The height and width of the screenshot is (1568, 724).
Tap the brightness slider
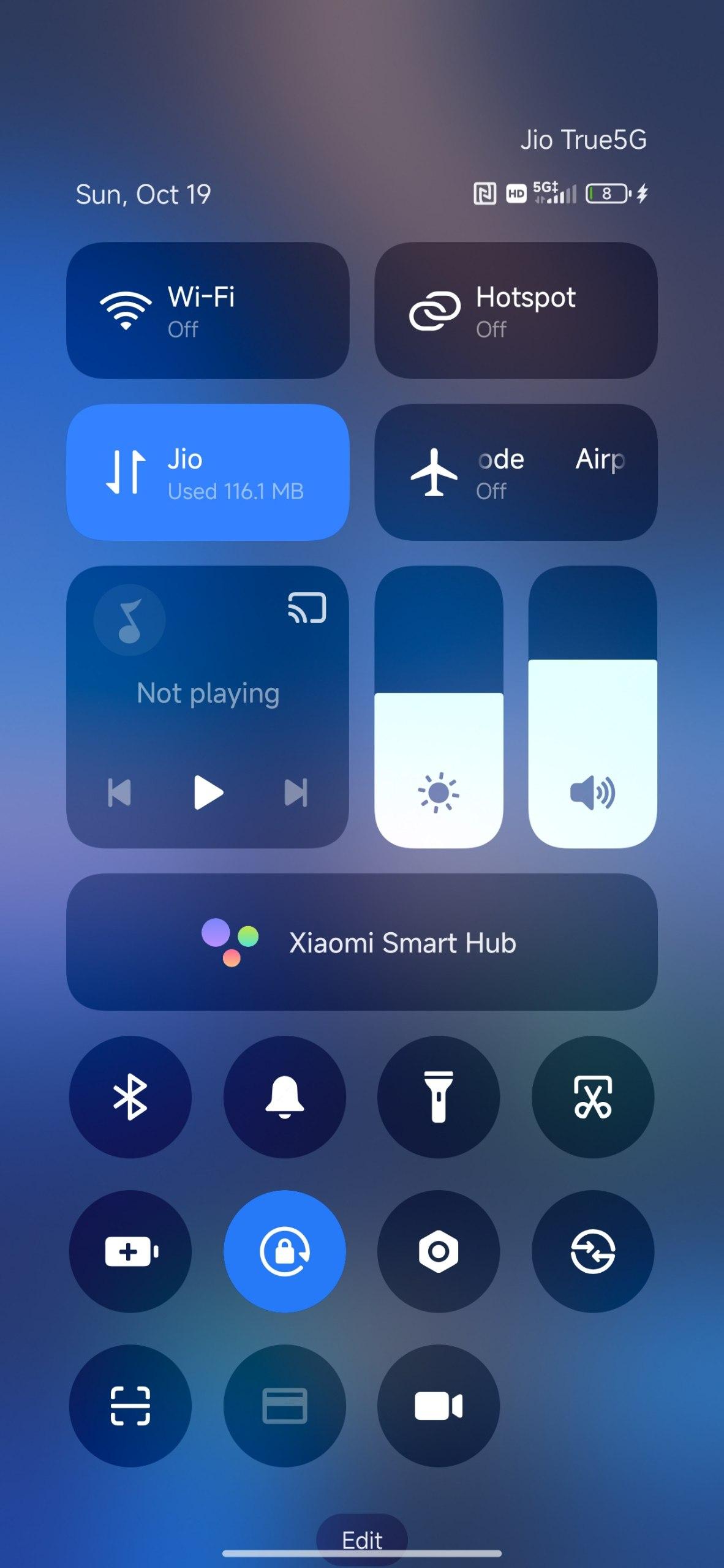point(439,707)
